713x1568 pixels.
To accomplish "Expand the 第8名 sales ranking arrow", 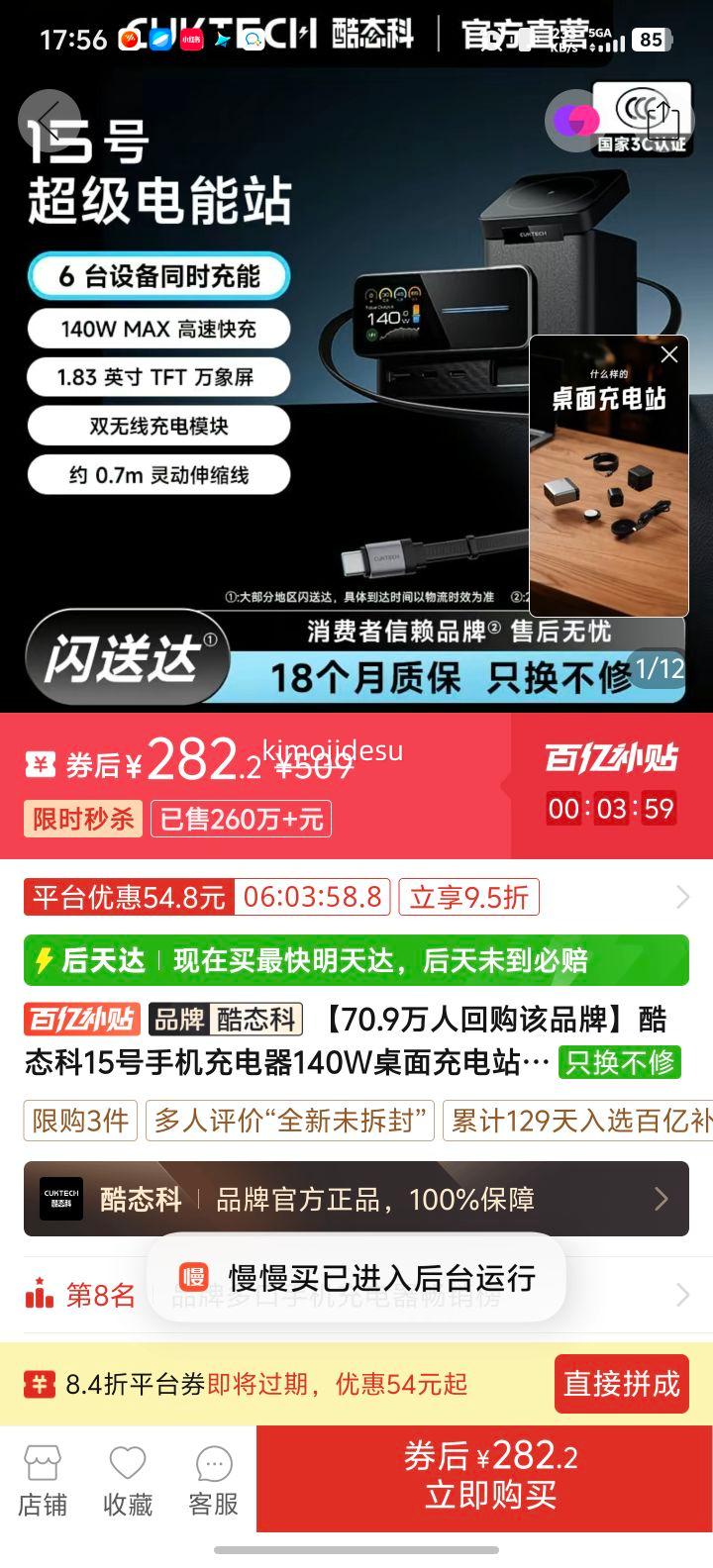I will click(x=682, y=1293).
